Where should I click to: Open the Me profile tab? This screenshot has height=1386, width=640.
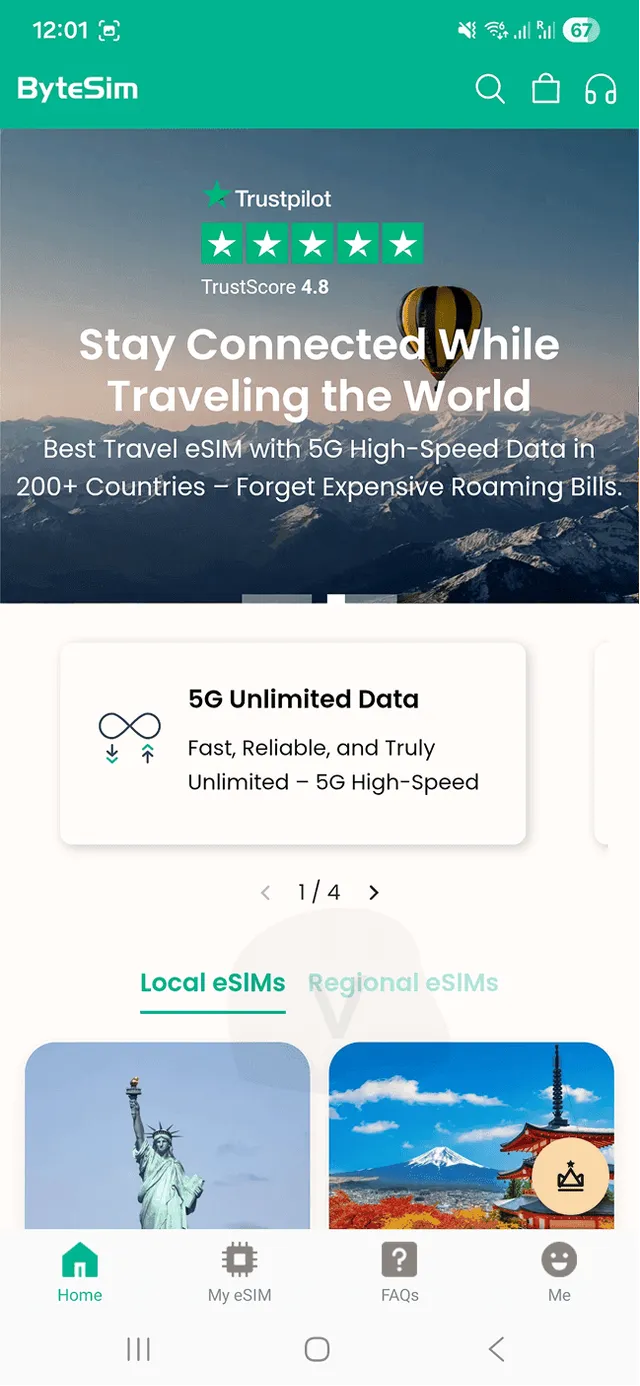click(x=559, y=1272)
